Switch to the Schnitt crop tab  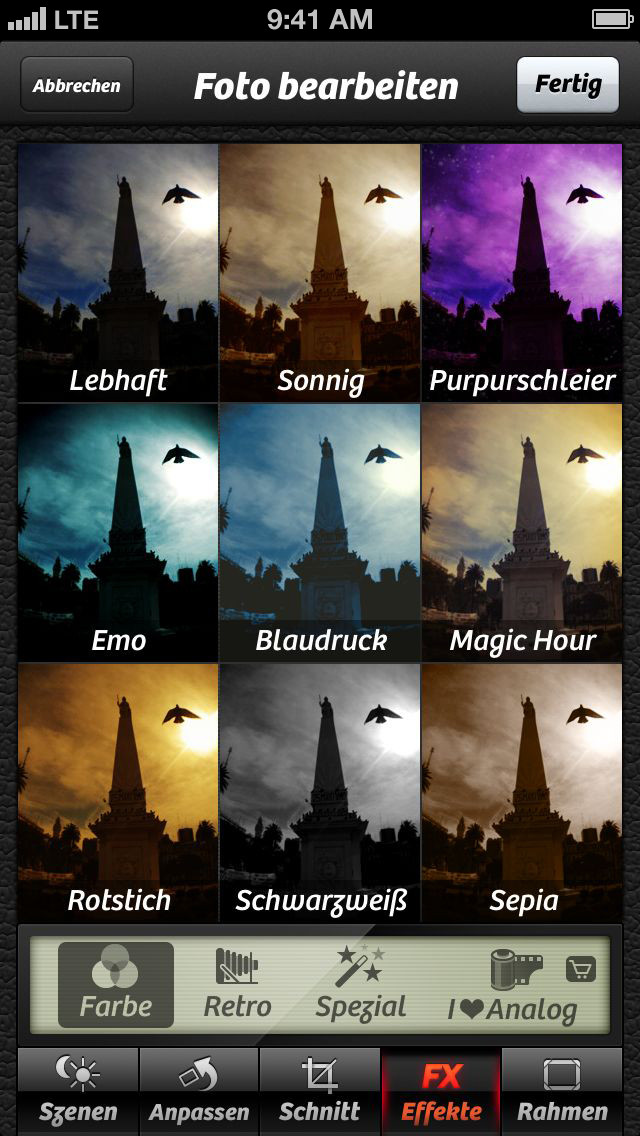(320, 1092)
